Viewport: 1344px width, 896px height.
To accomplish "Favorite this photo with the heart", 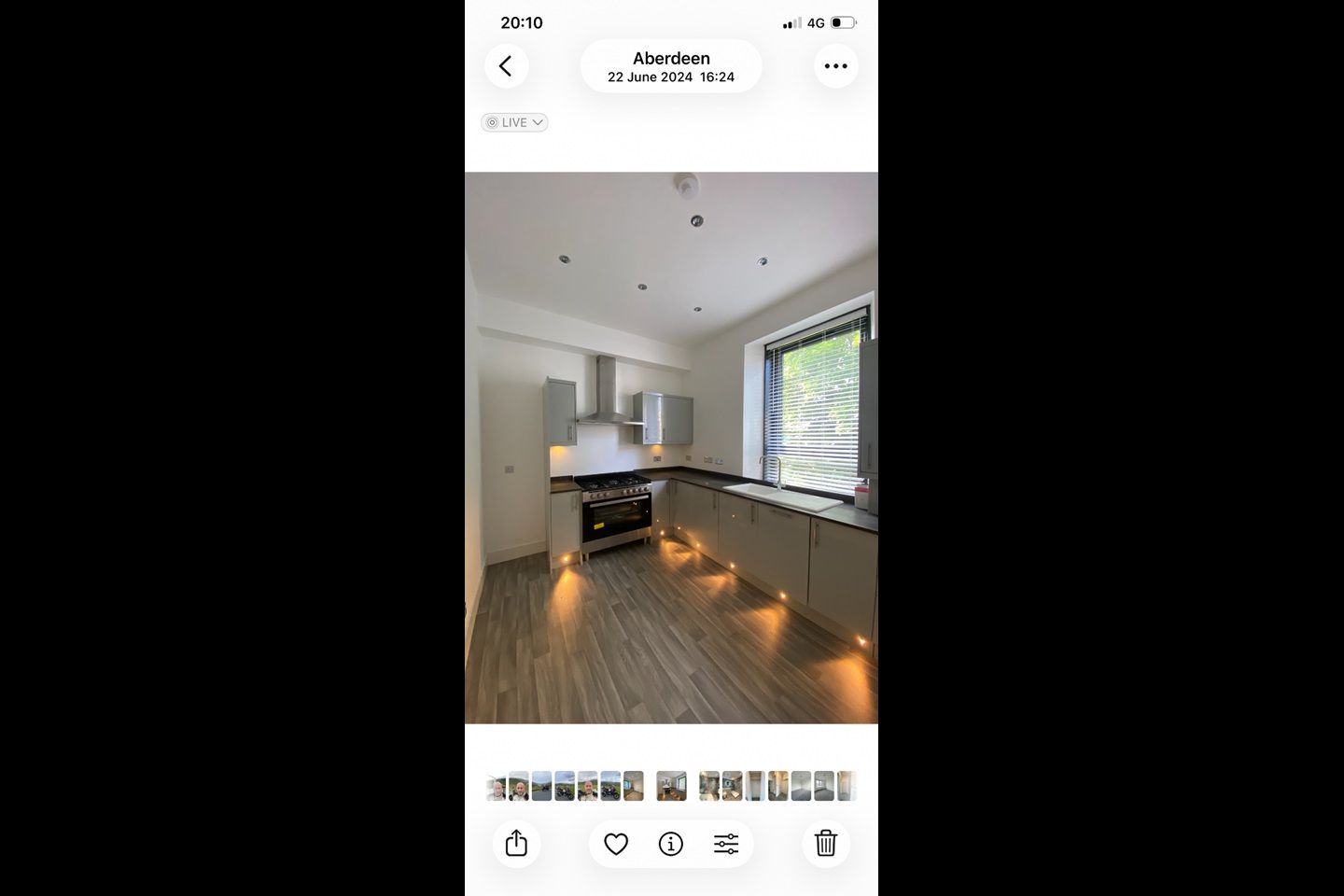I will pyautogui.click(x=616, y=844).
